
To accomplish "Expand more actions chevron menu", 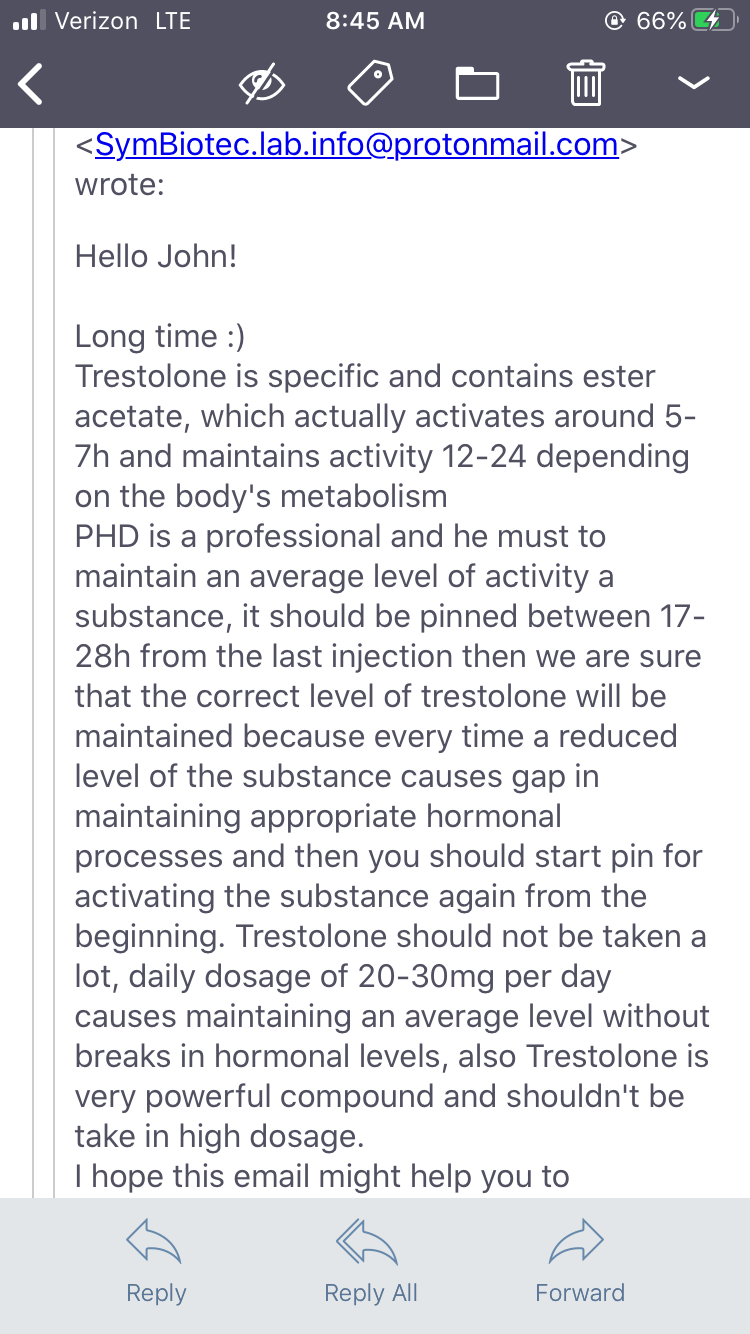I will point(693,82).
